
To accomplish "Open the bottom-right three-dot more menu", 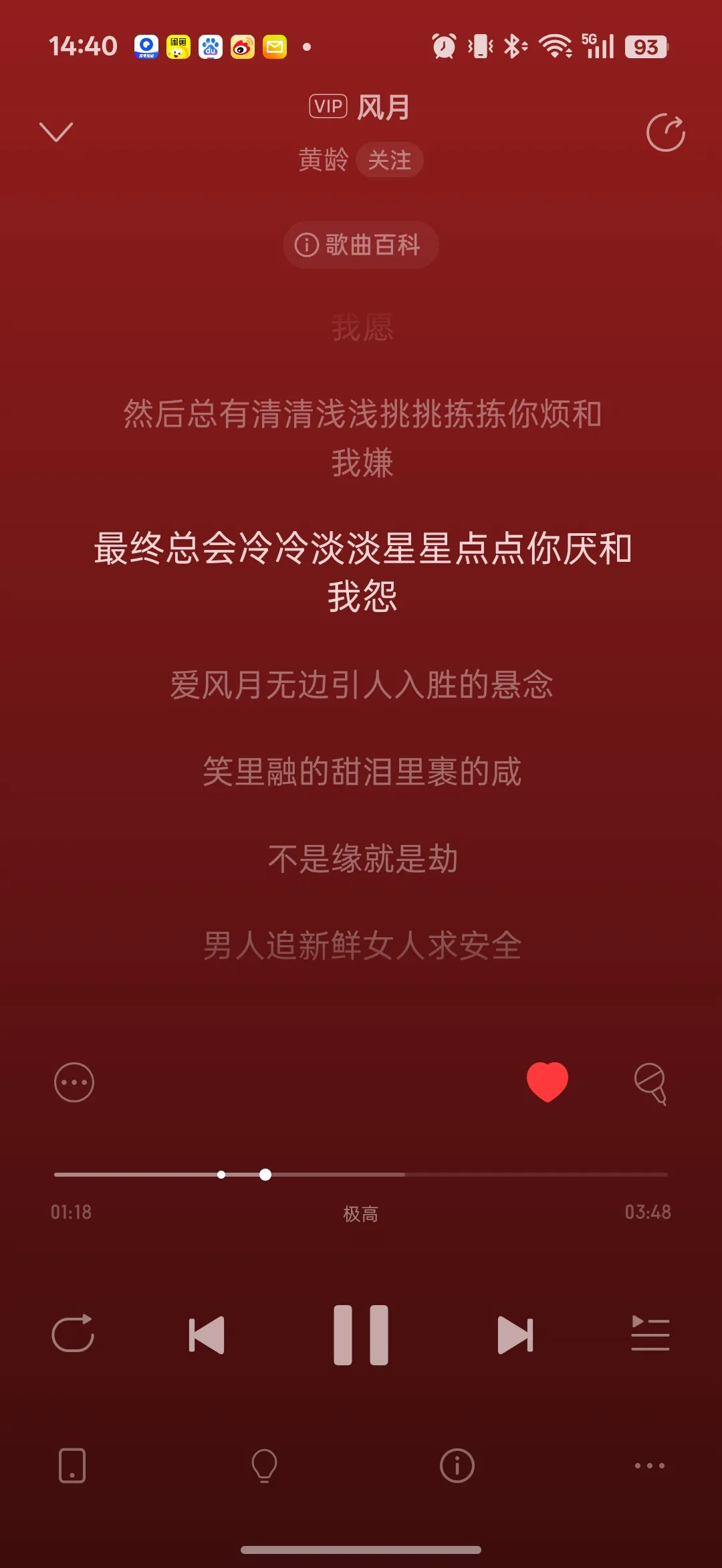I will pyautogui.click(x=649, y=1466).
